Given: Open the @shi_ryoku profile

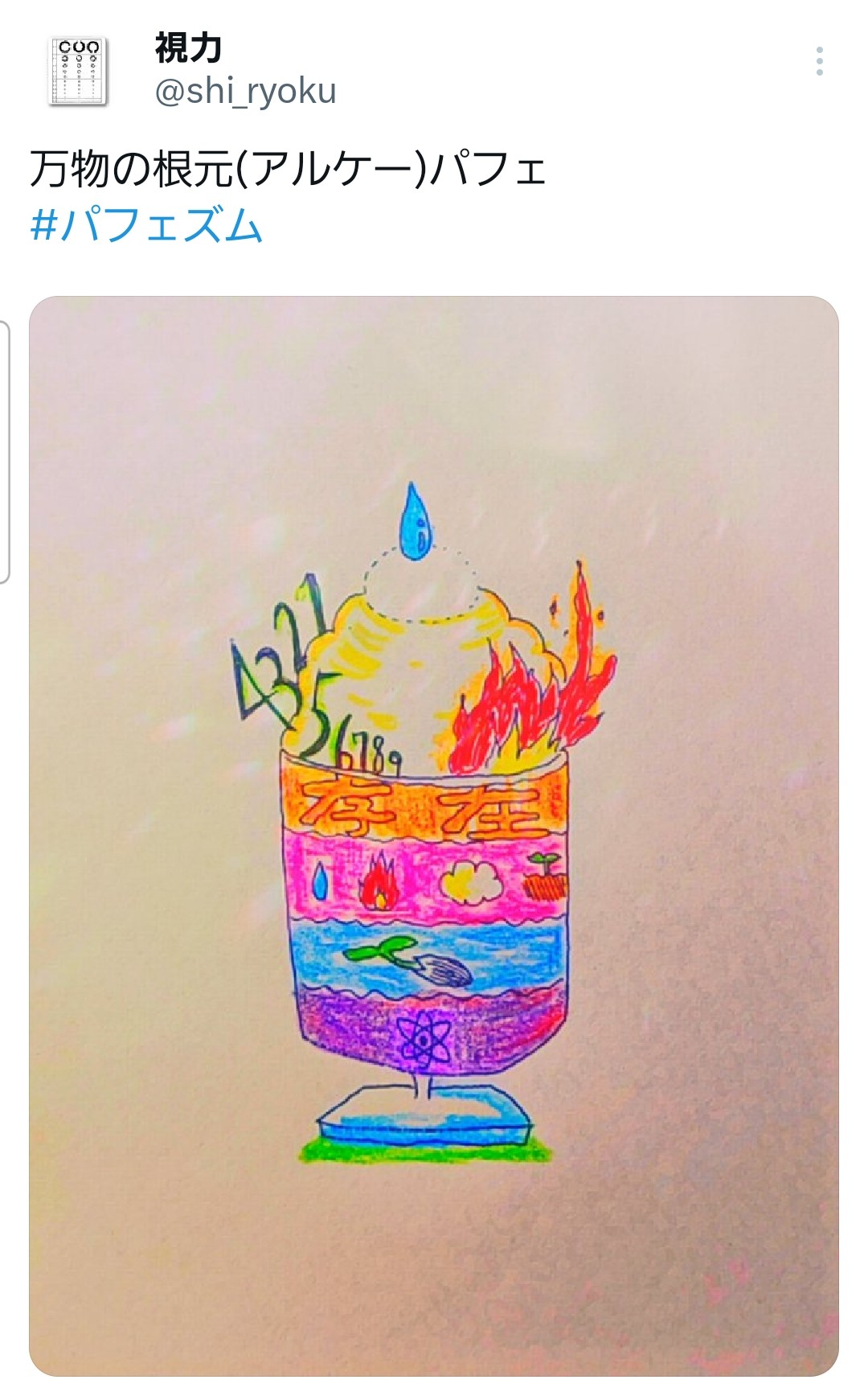Looking at the screenshot, I should (245, 92).
